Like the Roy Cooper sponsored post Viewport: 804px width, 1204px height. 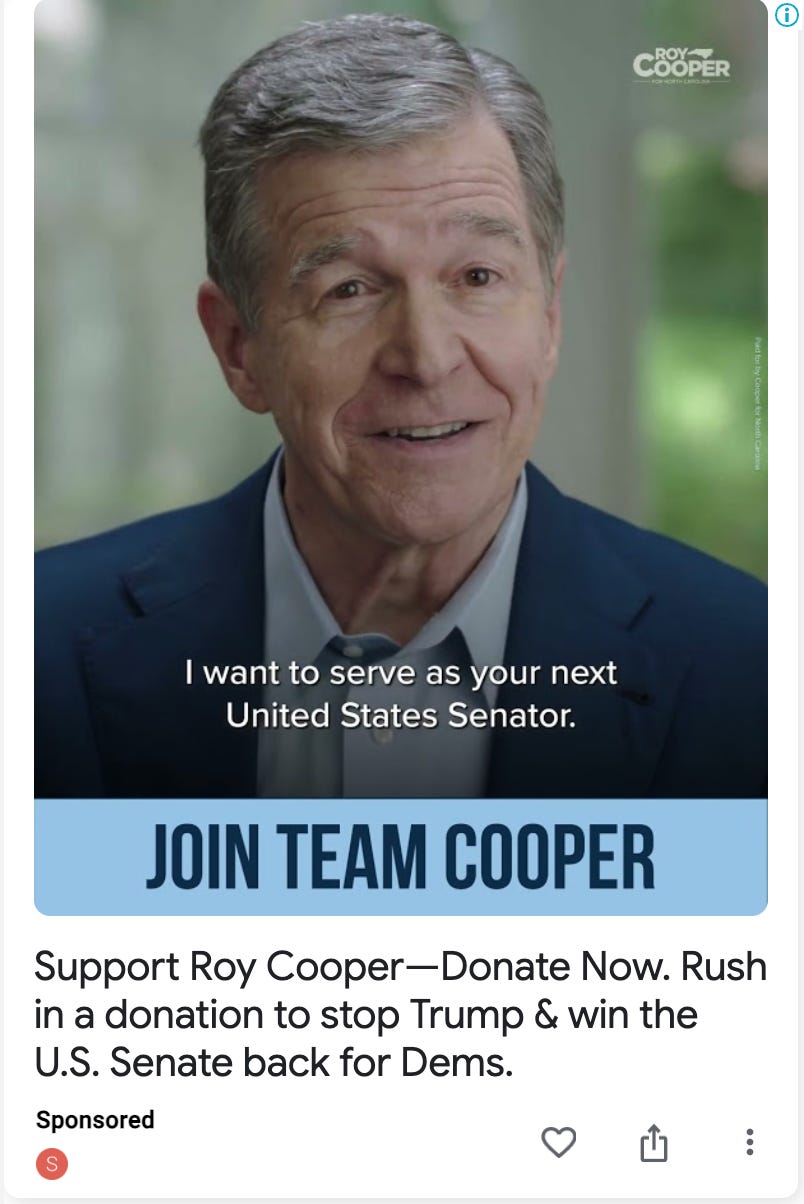(558, 1142)
